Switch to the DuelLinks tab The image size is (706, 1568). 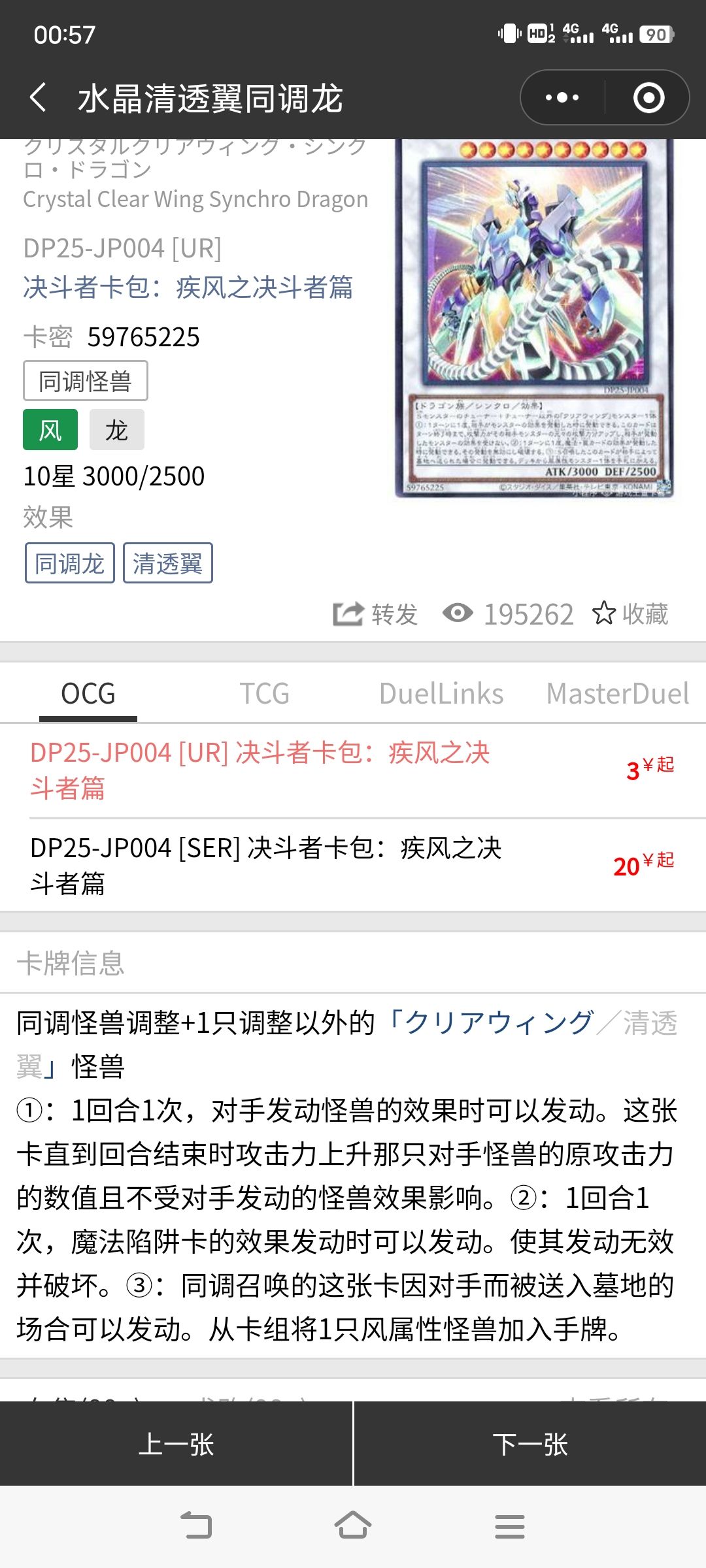pyautogui.click(x=440, y=693)
